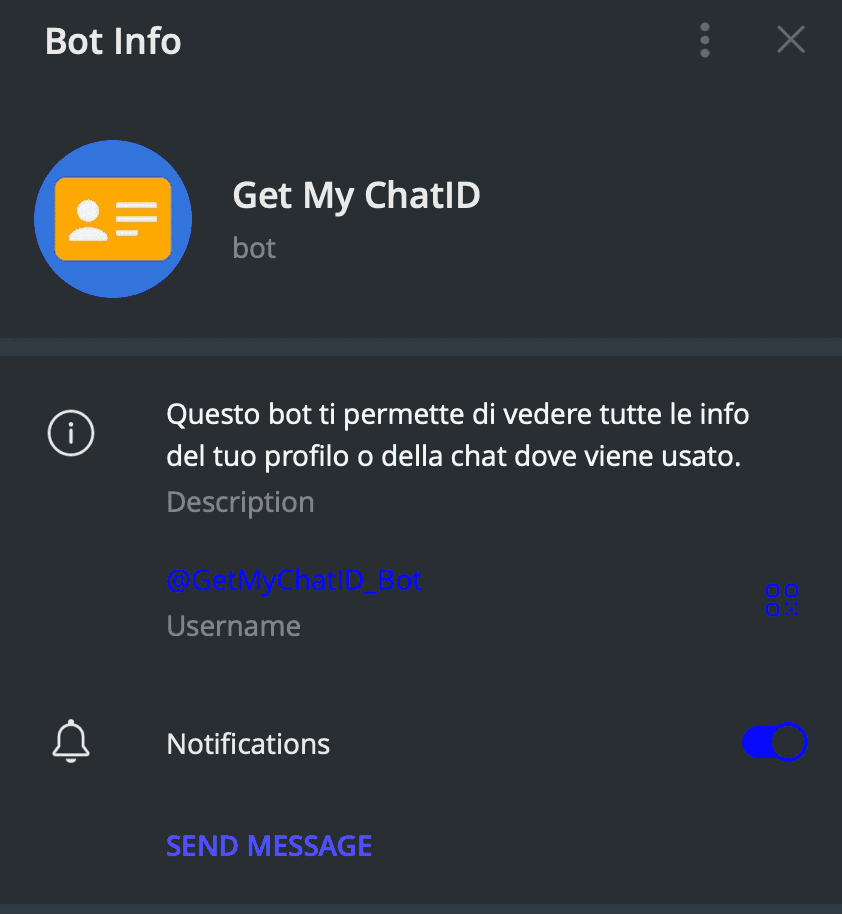The image size is (842, 914).
Task: Open the Get My ChatID profile picture
Action: pos(113,219)
